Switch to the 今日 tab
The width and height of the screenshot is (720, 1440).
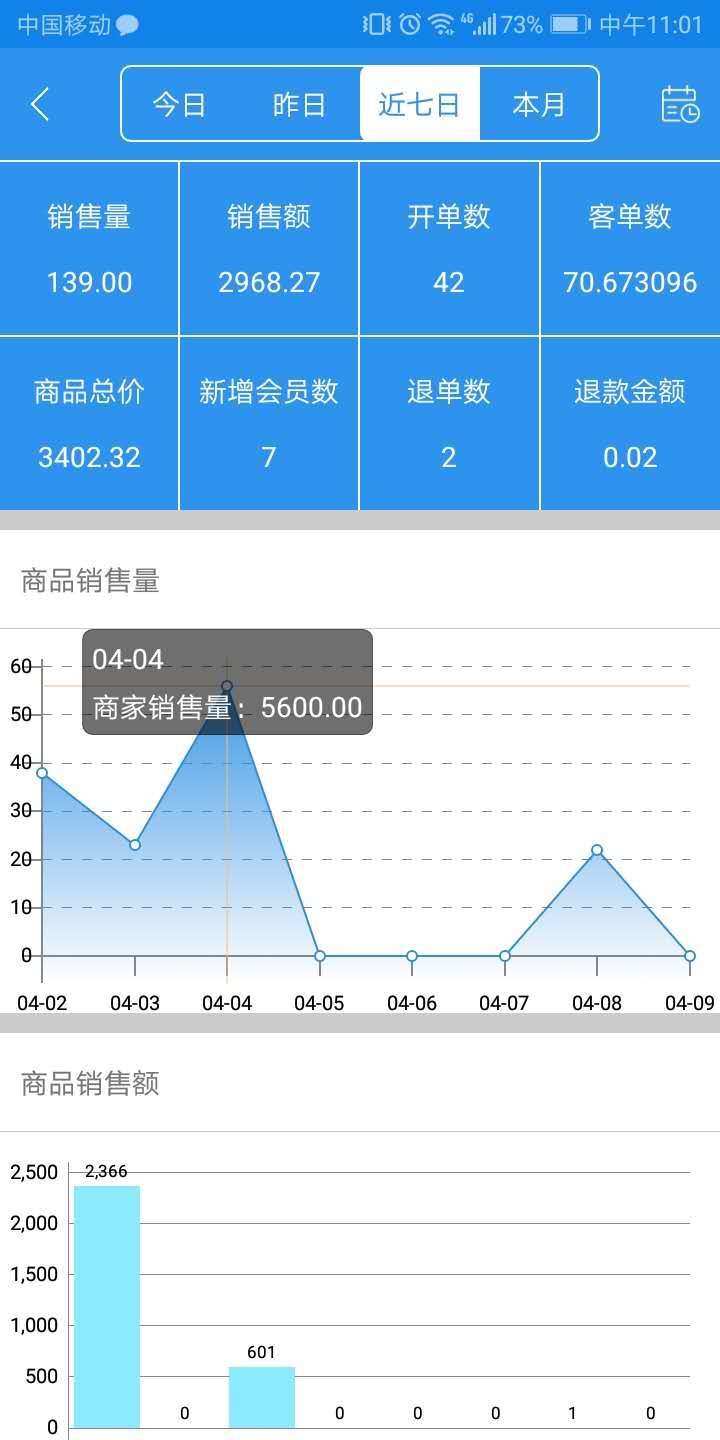coord(180,104)
